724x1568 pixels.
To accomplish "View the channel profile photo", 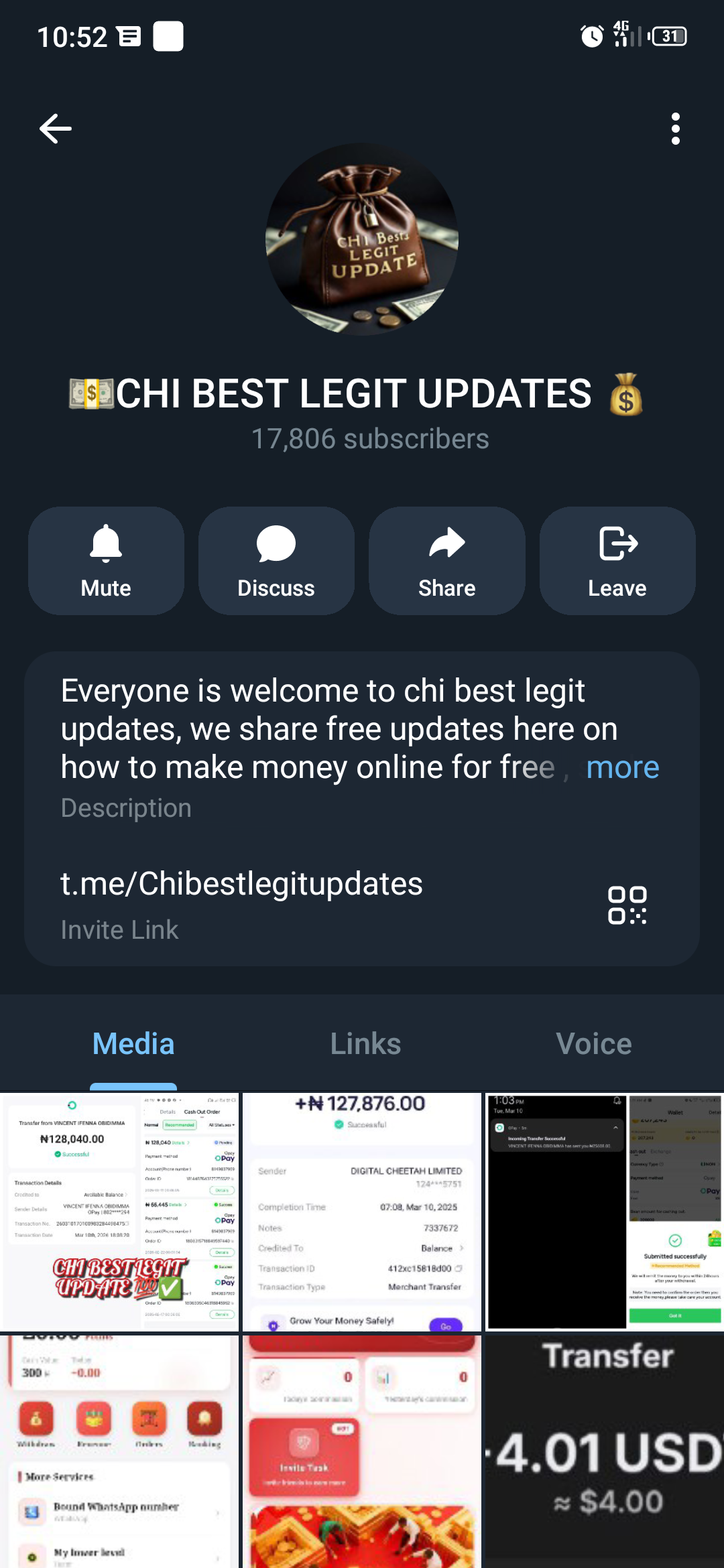I will tap(362, 239).
